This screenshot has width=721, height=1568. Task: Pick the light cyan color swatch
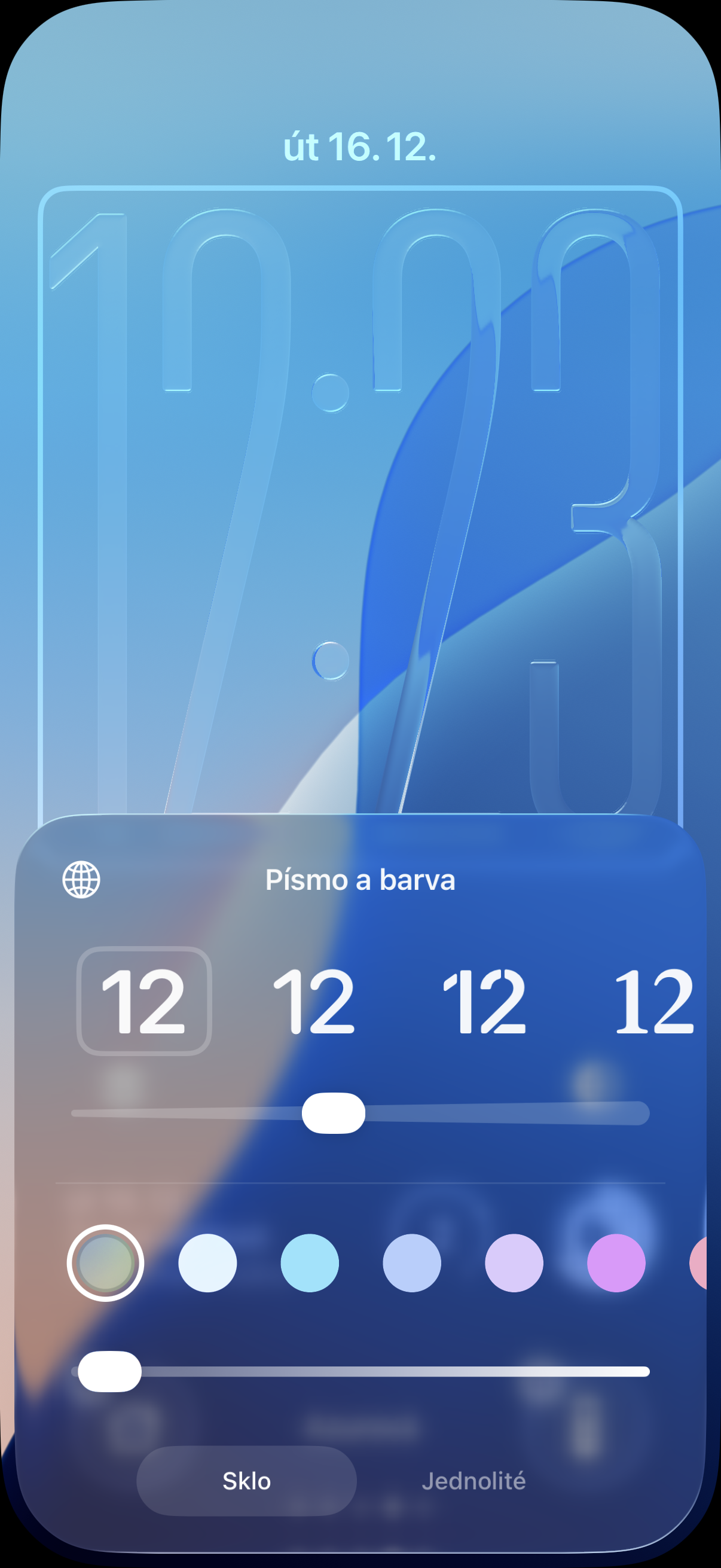click(310, 1263)
